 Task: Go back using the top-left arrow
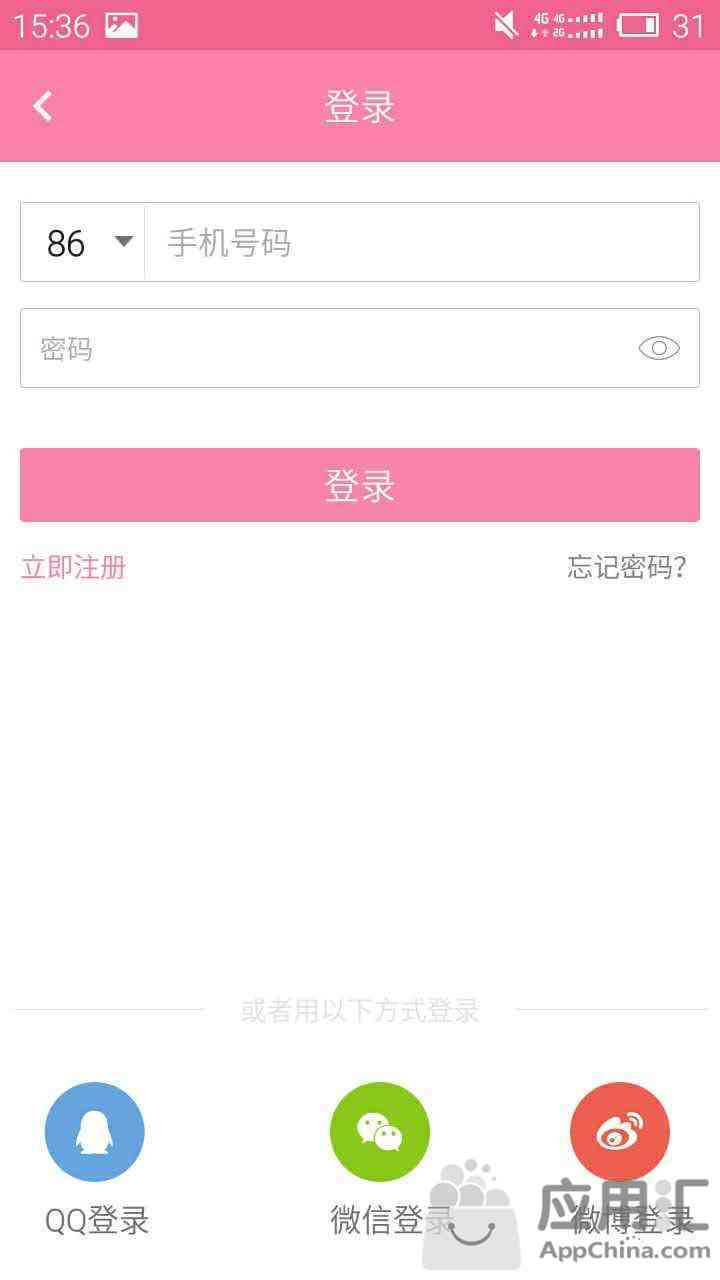click(42, 106)
